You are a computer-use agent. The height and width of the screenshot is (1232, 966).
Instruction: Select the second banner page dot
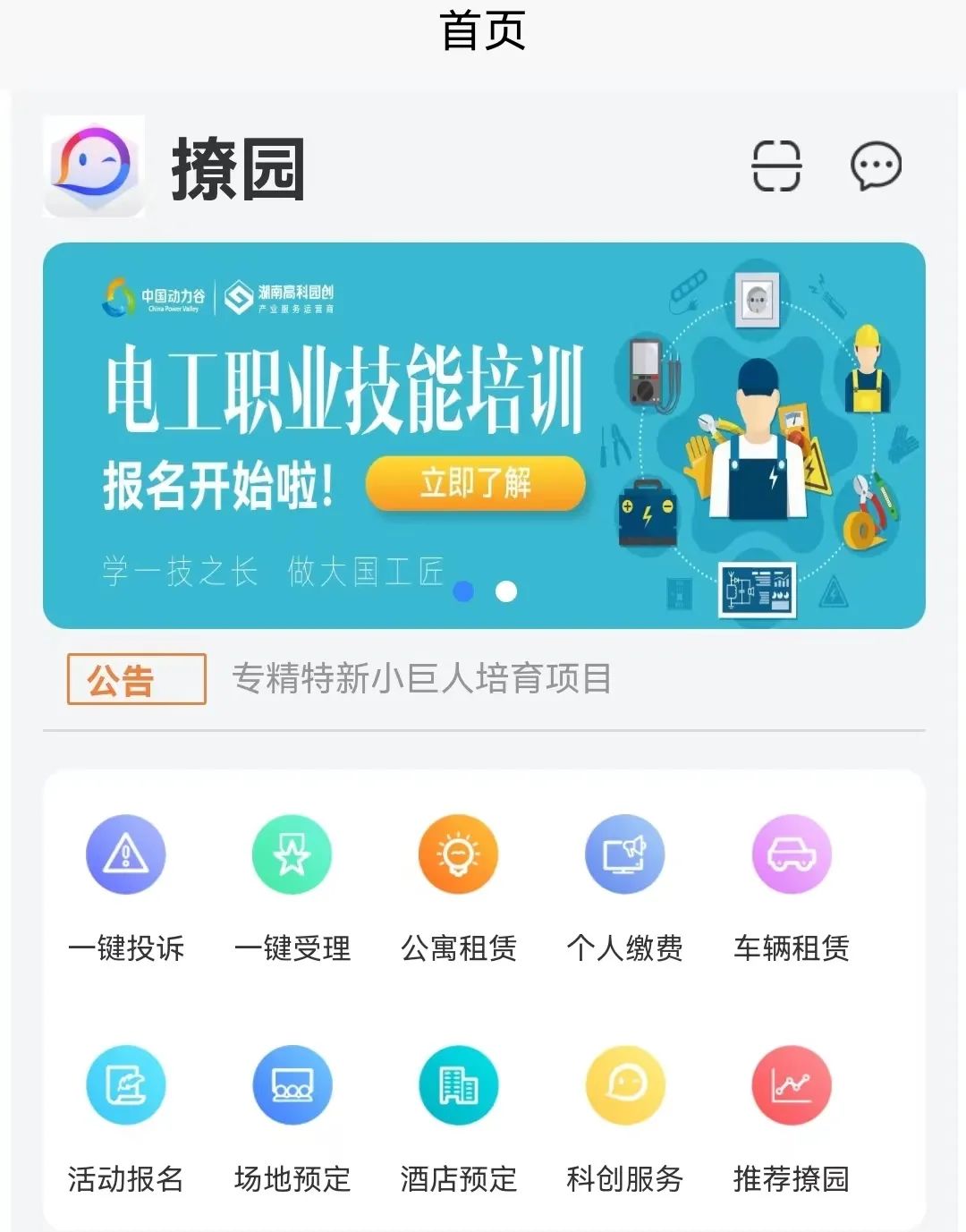[506, 591]
